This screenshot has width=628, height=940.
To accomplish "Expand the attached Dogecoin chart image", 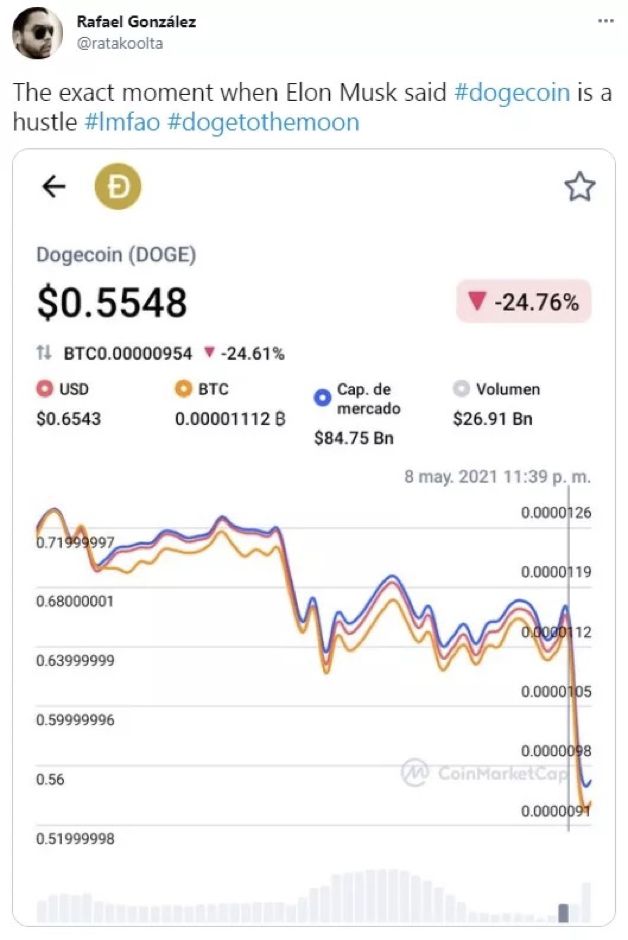I will [313, 540].
